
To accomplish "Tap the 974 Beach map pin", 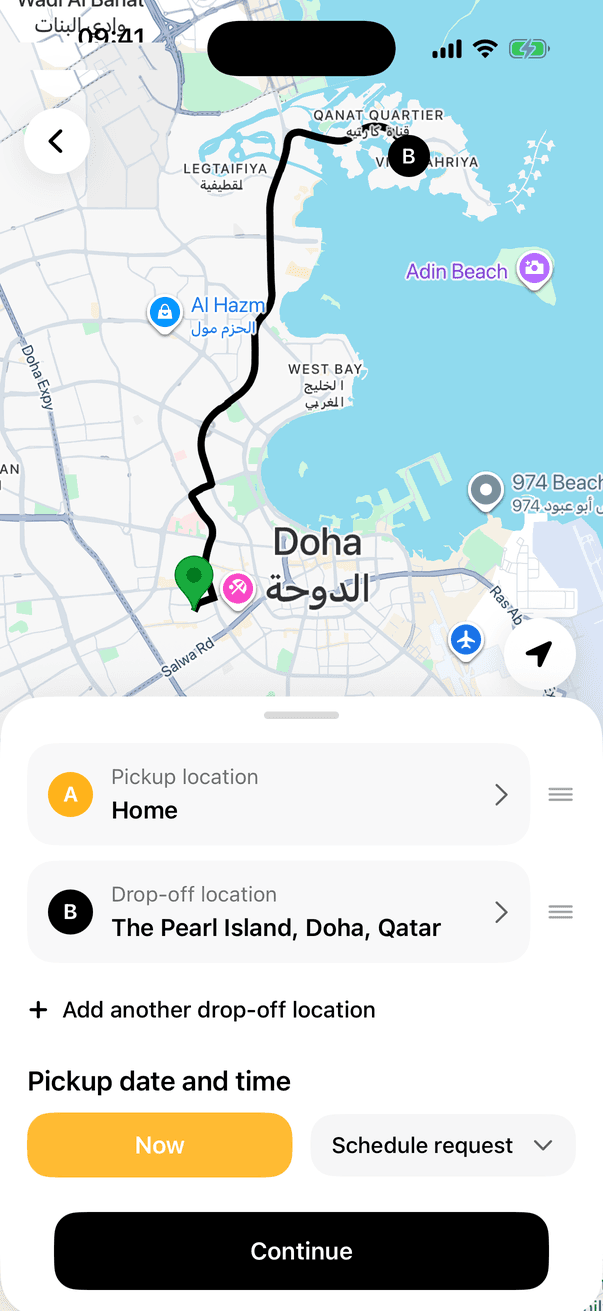I will [487, 492].
